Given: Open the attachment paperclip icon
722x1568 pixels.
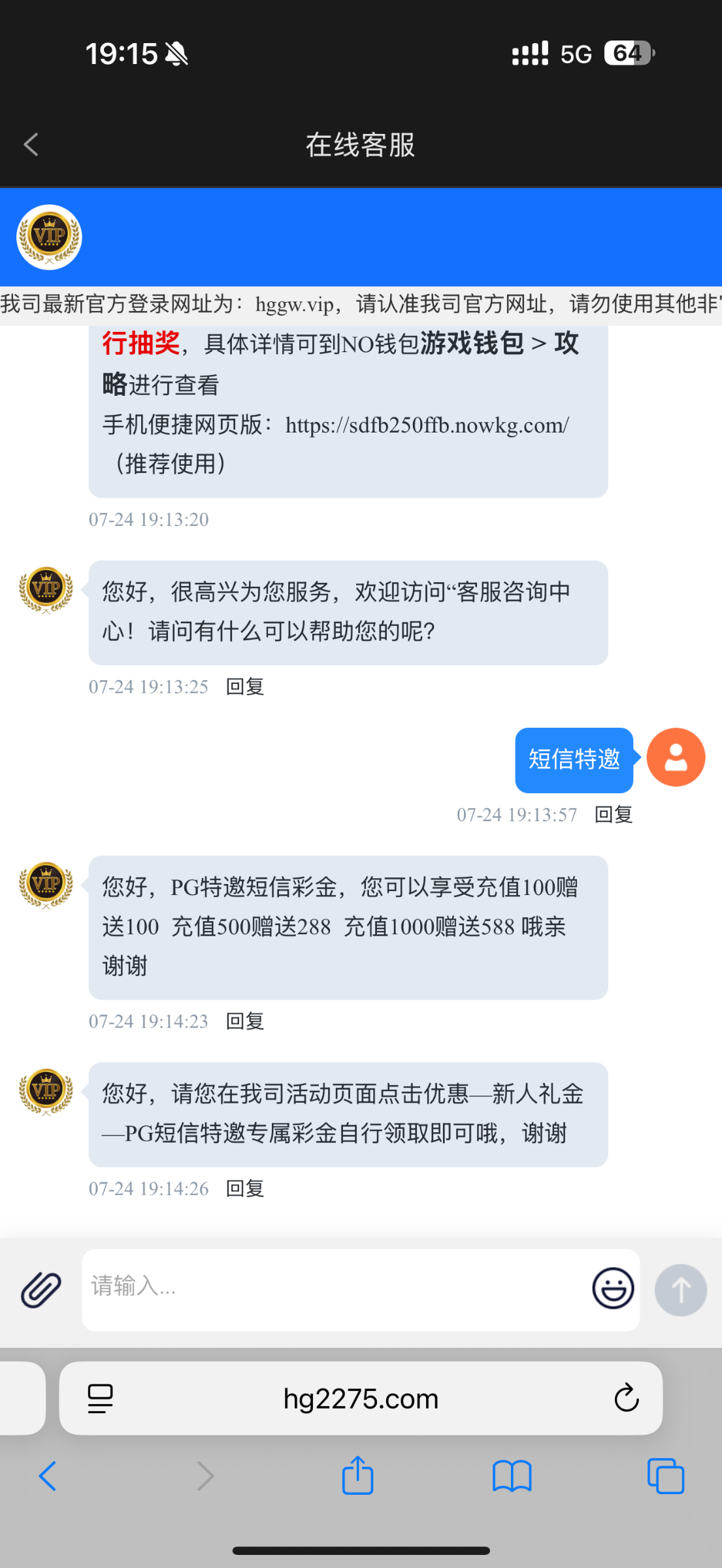Looking at the screenshot, I should pos(41,1290).
